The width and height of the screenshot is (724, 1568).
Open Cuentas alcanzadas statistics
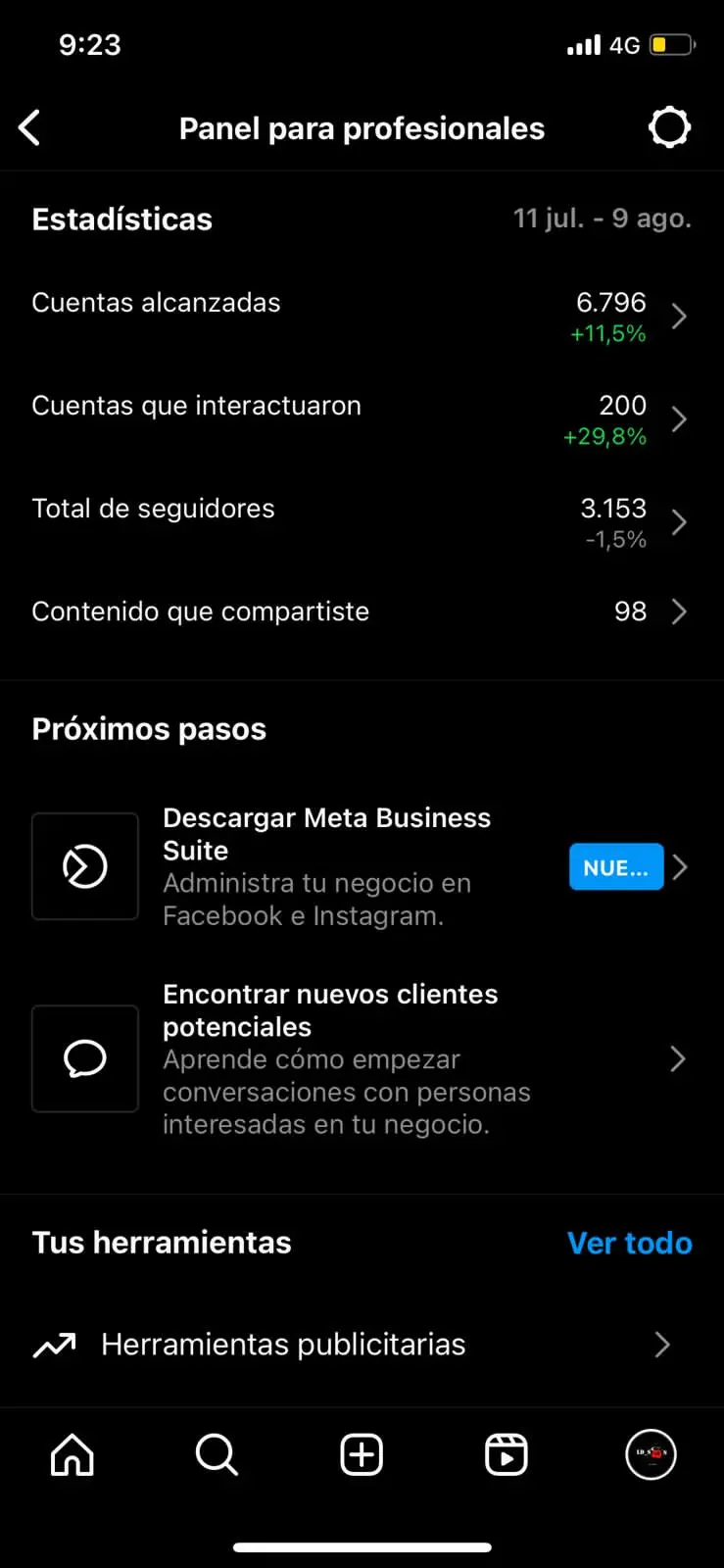pyautogui.click(x=361, y=316)
